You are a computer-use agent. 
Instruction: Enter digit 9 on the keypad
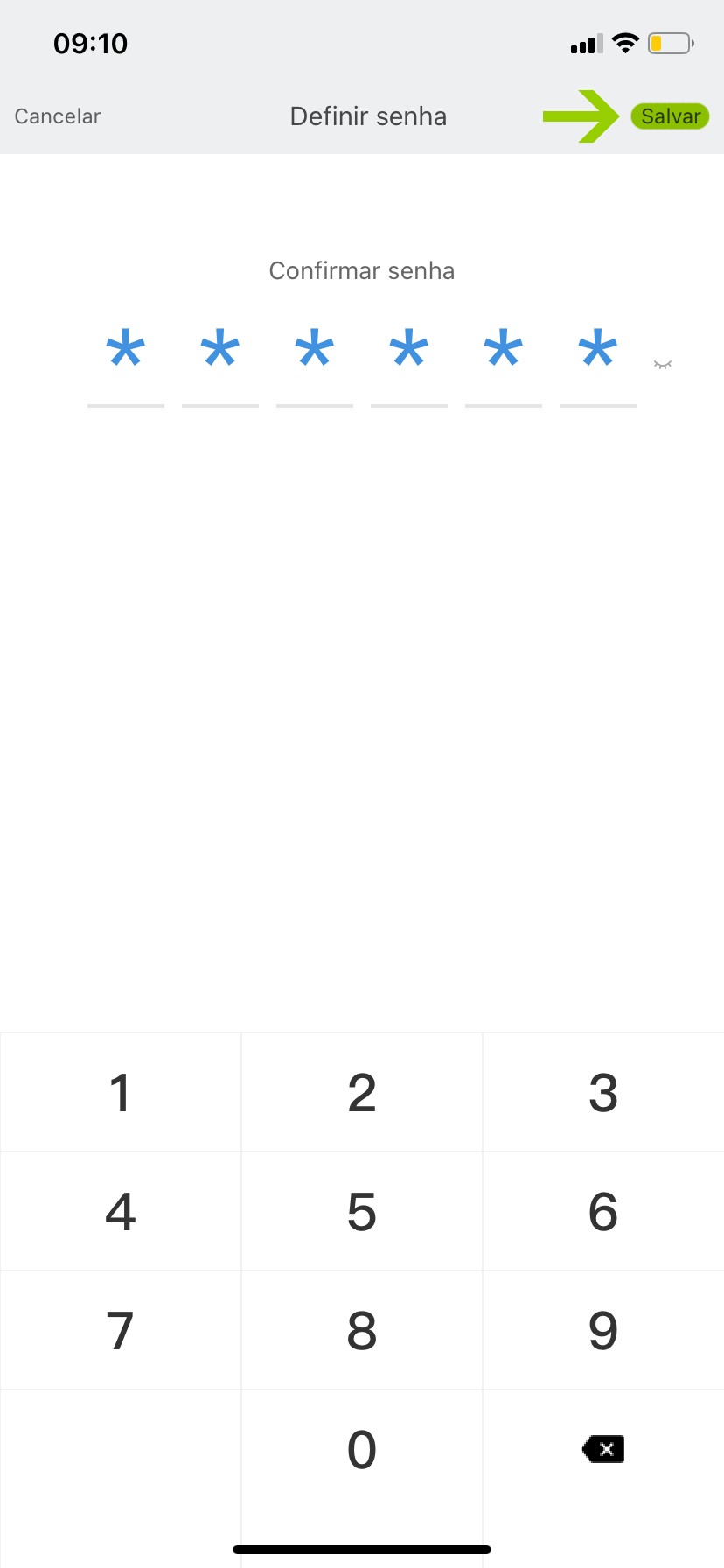point(603,1331)
